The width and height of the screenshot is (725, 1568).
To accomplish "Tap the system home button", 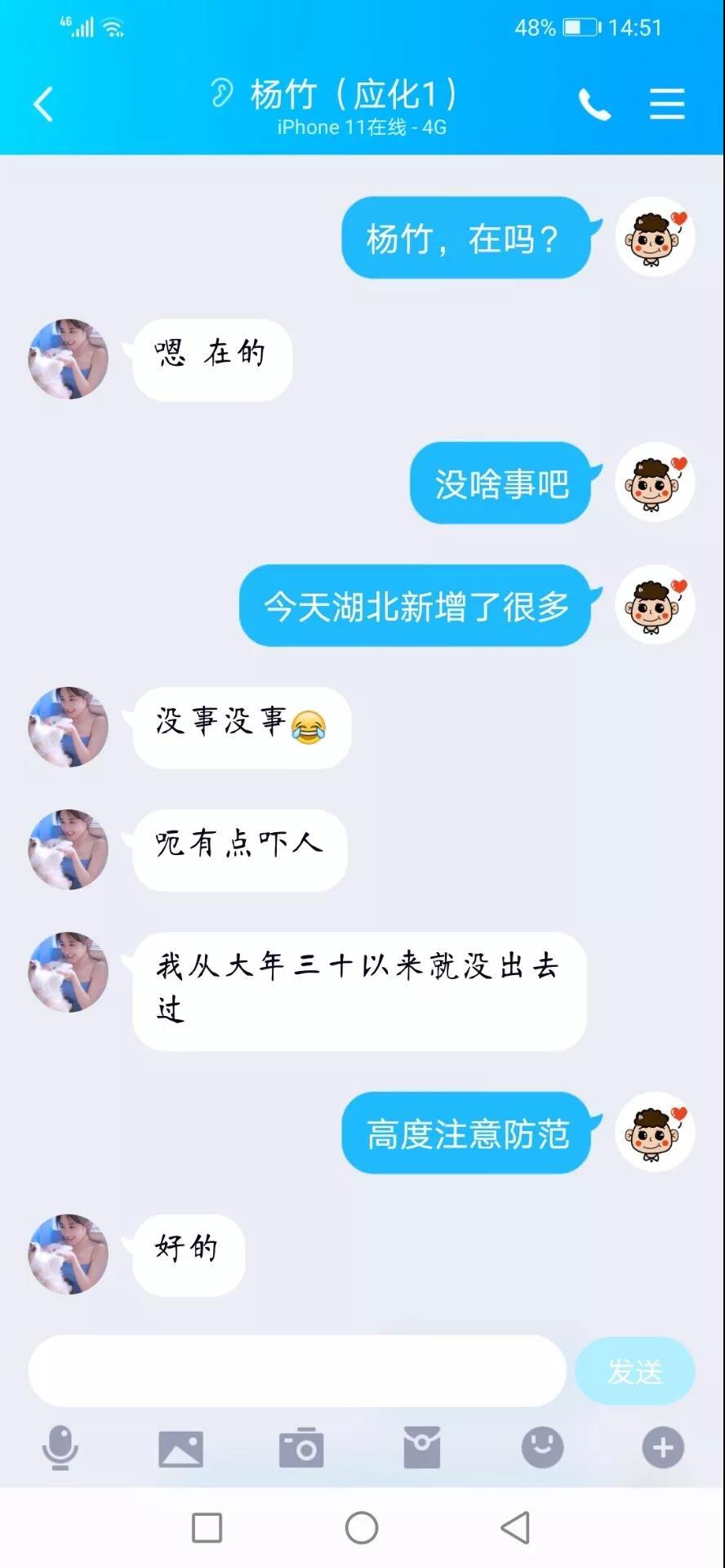I will point(362,1527).
